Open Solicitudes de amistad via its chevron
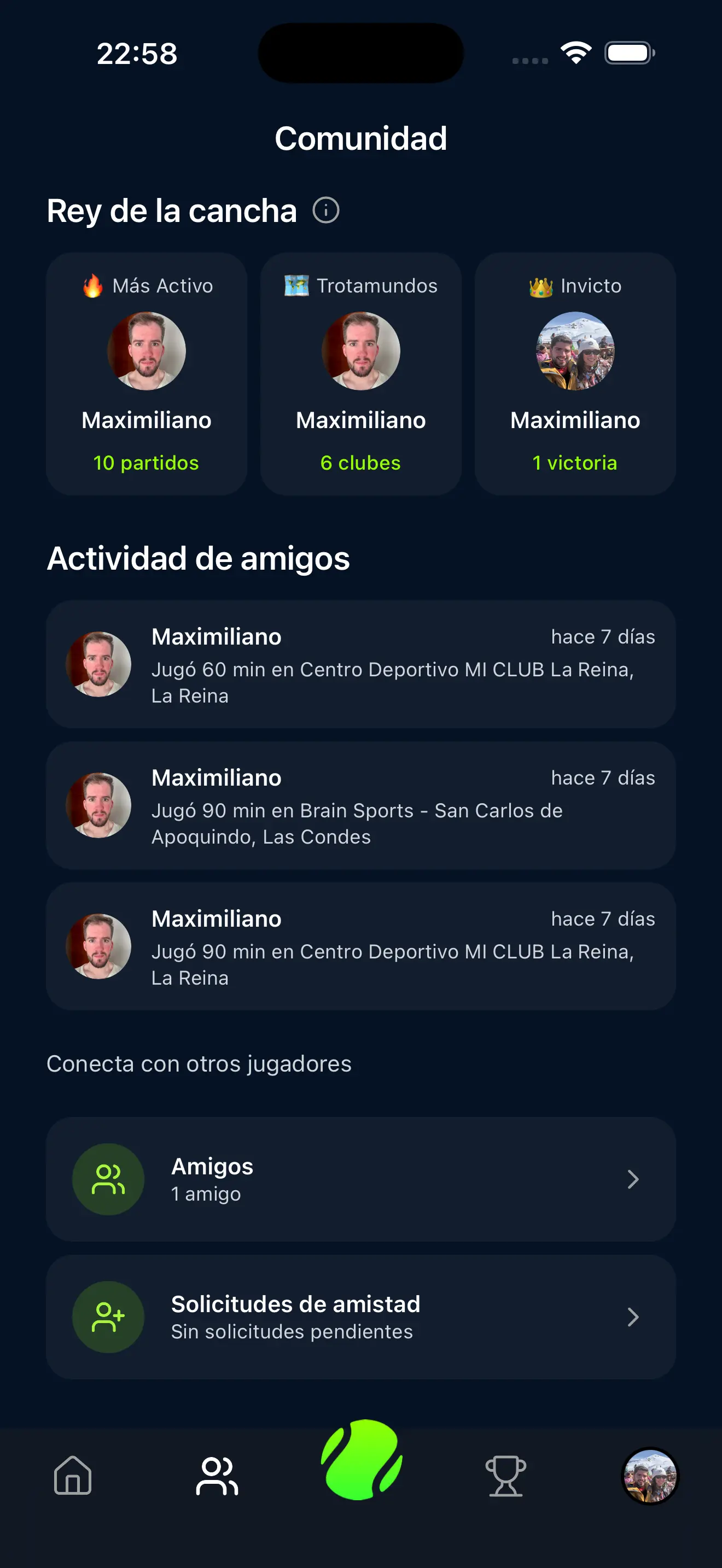The height and width of the screenshot is (1568, 722). pos(633,1317)
